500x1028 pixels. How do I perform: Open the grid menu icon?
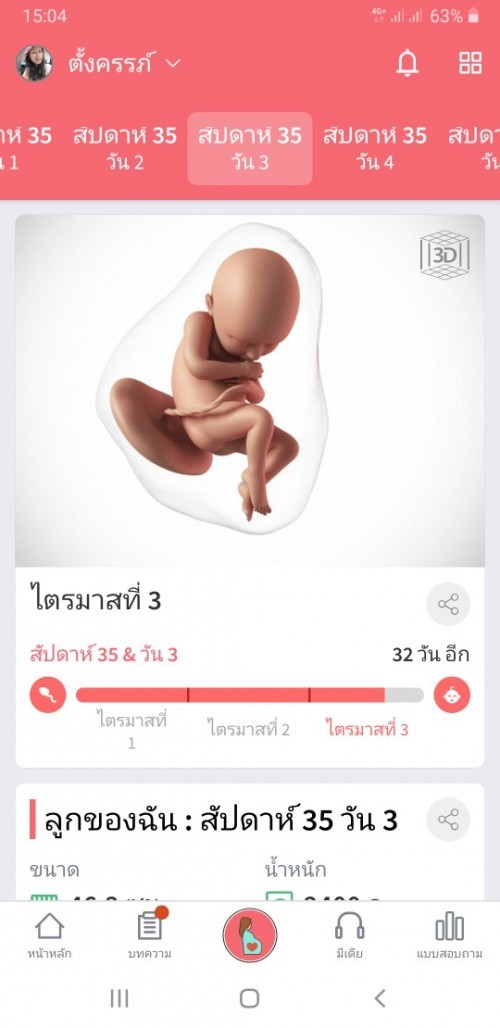(x=470, y=64)
